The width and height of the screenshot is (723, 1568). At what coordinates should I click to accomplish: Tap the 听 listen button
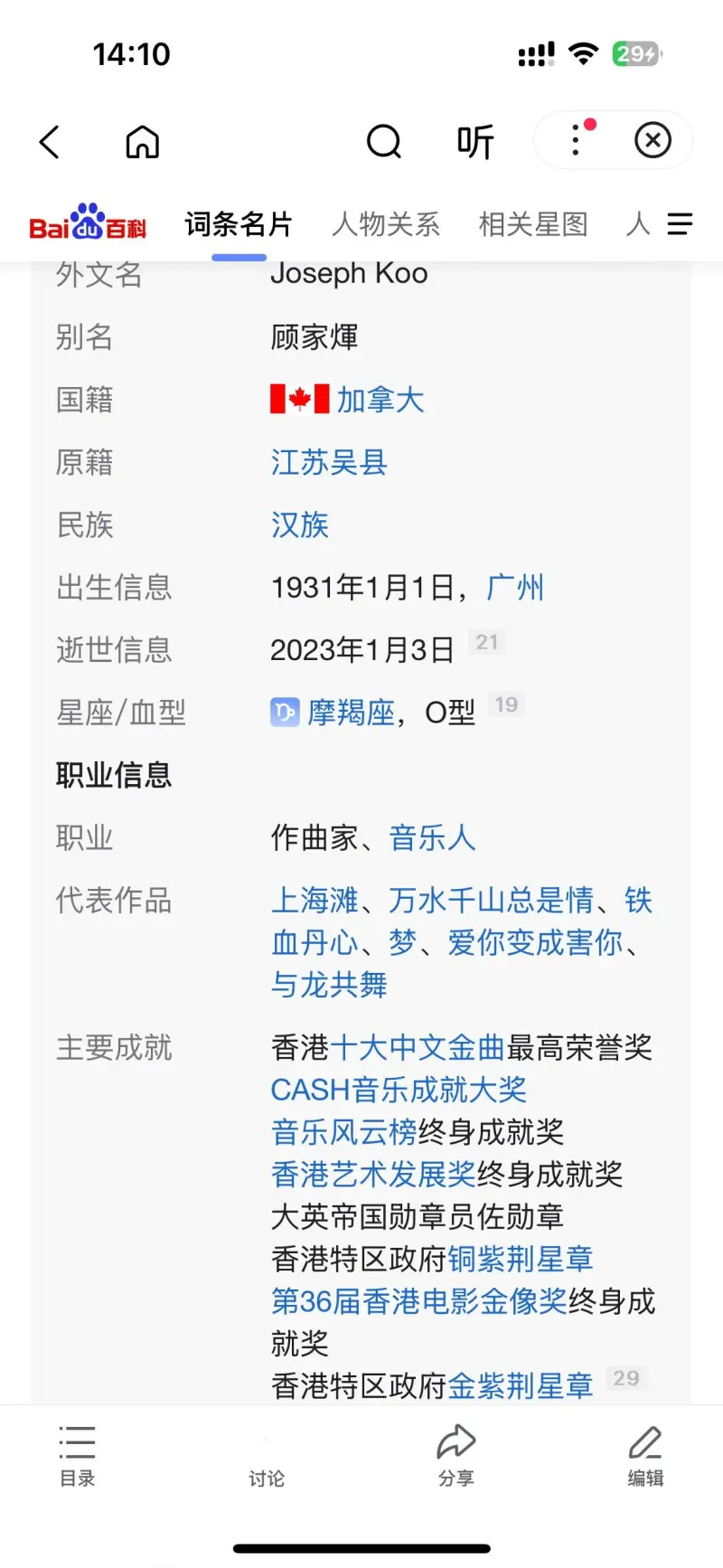[x=475, y=142]
